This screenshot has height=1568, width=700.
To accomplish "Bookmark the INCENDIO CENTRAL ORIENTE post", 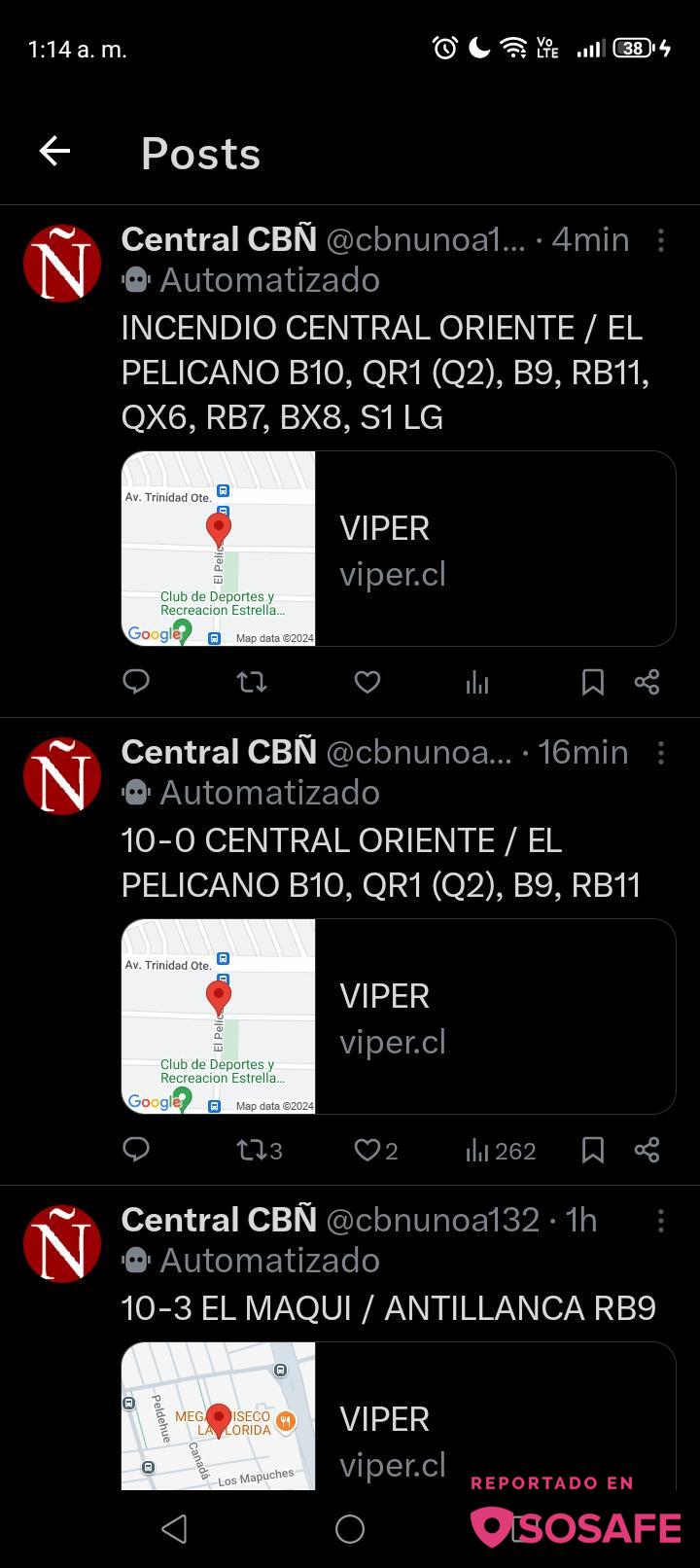I will (x=592, y=683).
